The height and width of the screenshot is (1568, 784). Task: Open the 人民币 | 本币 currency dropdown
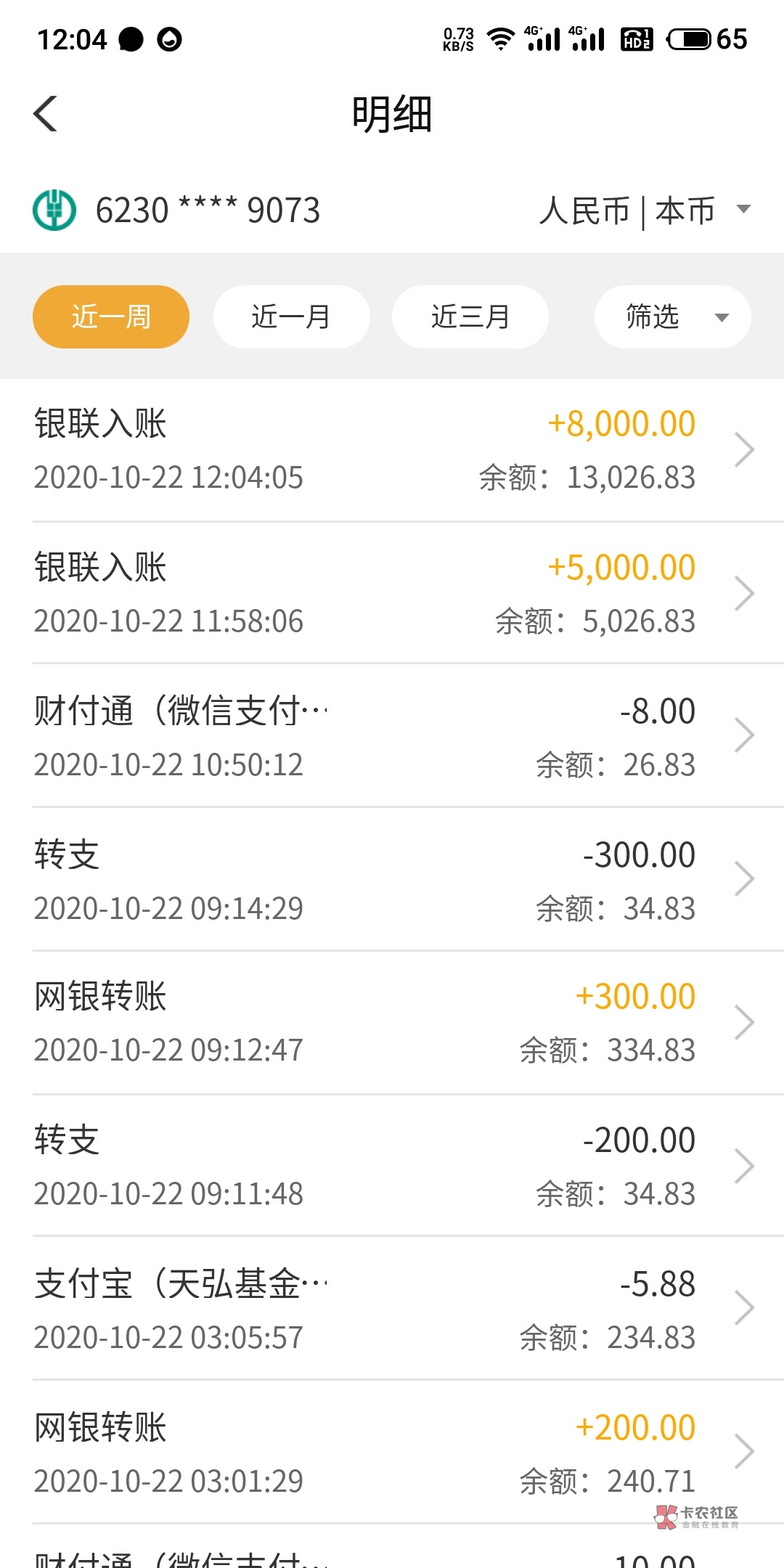pyautogui.click(x=643, y=211)
